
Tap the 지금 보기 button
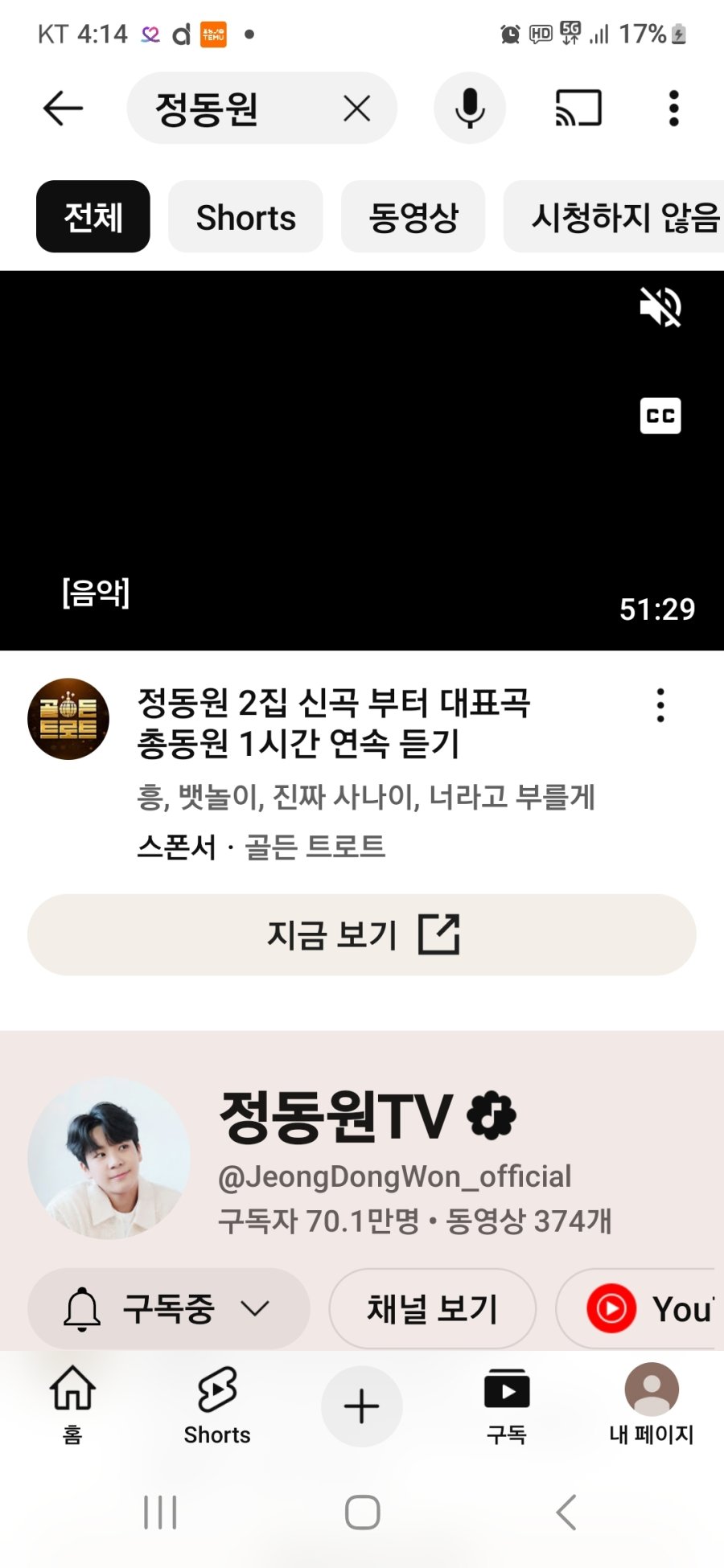click(362, 934)
